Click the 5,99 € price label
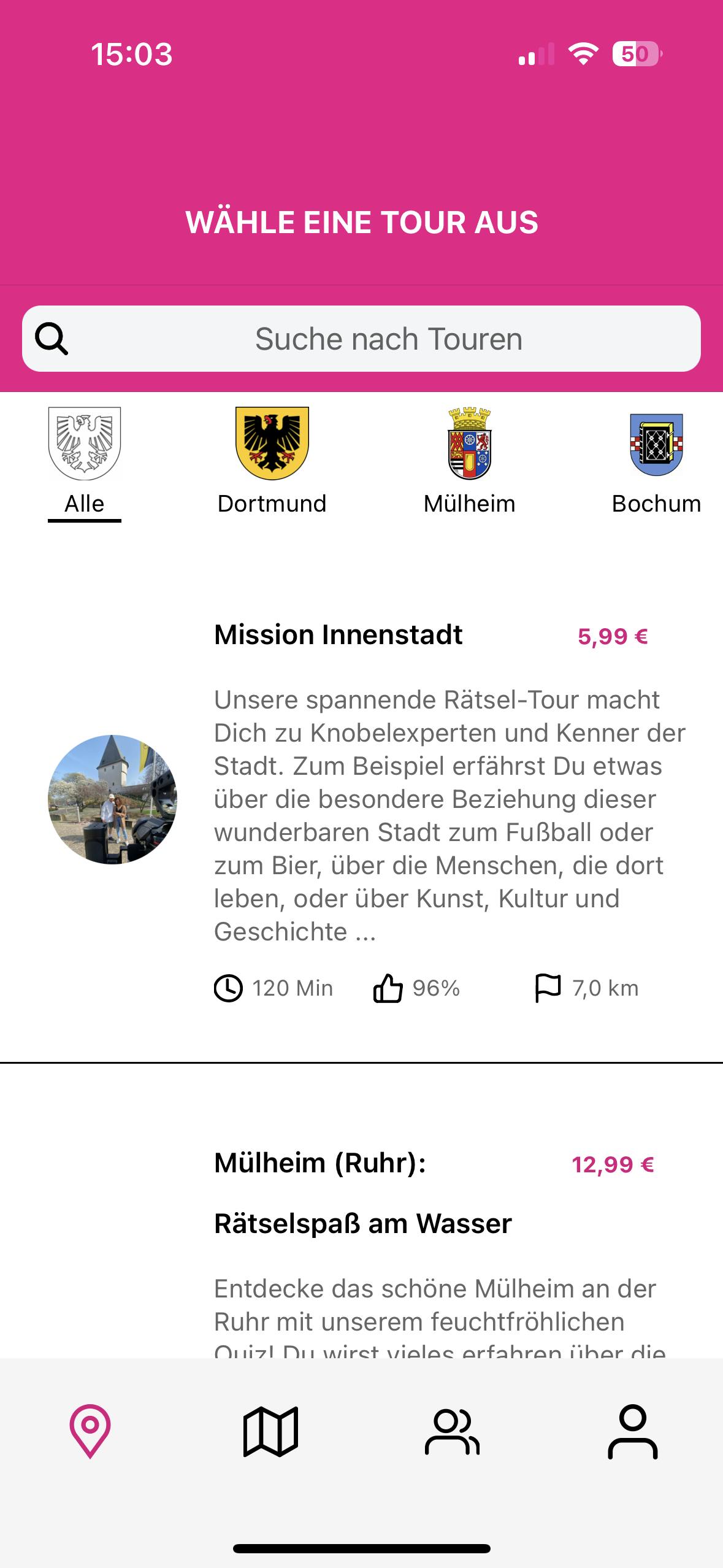Viewport: 723px width, 1568px height. [613, 636]
